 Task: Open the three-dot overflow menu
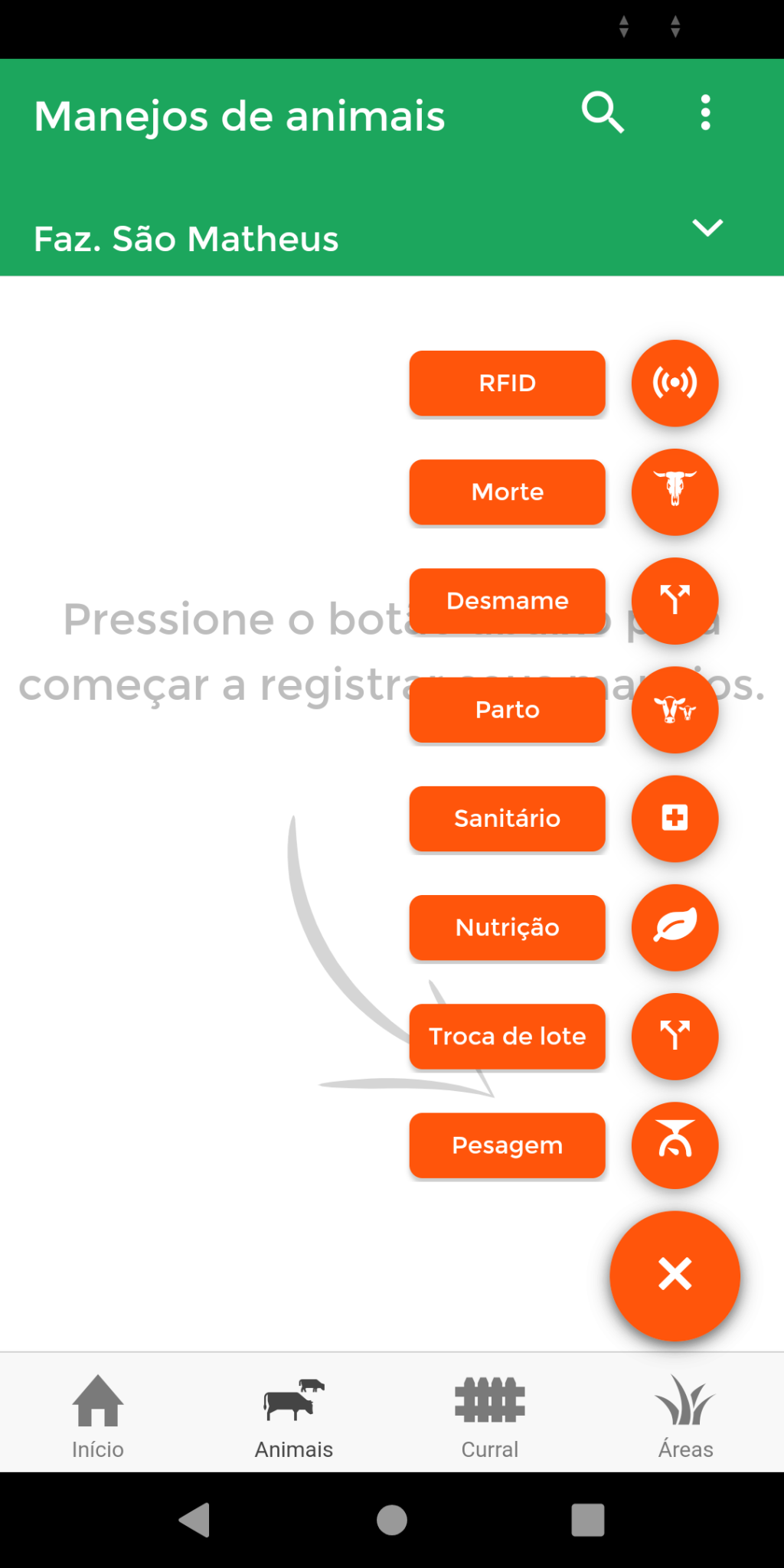point(705,113)
